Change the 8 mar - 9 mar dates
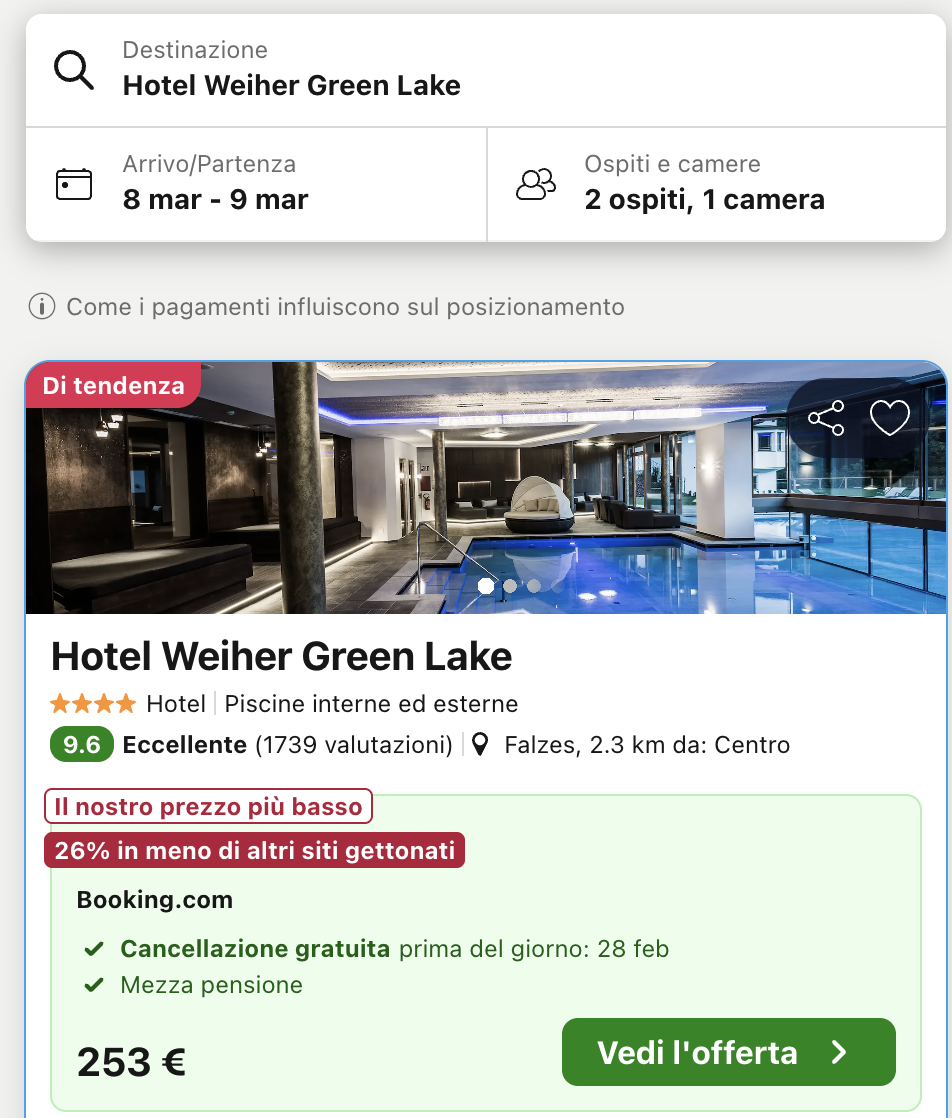The height and width of the screenshot is (1118, 952). [x=215, y=184]
